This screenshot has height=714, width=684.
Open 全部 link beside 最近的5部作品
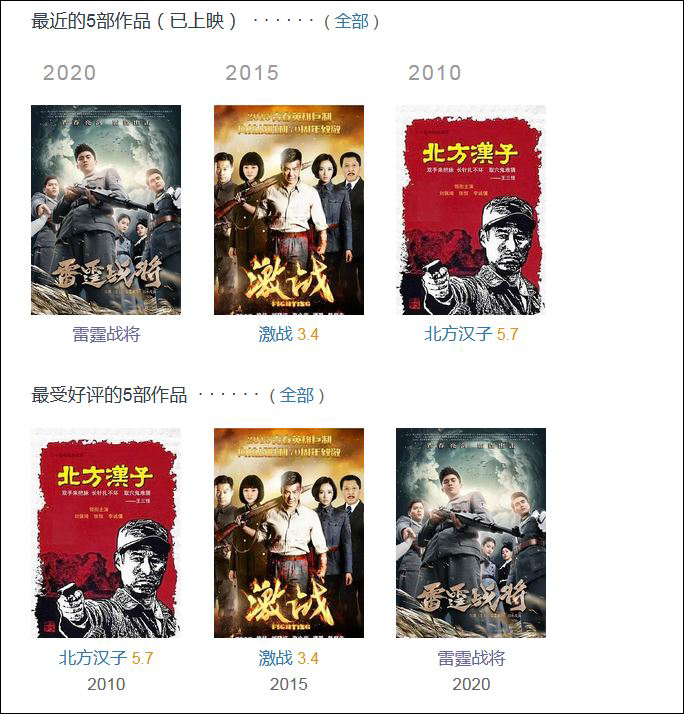[352, 21]
